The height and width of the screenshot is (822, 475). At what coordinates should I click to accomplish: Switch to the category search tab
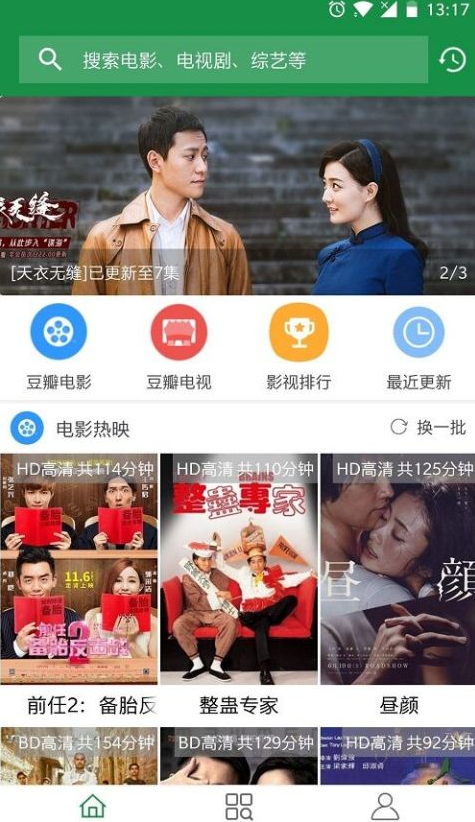pyautogui.click(x=239, y=806)
